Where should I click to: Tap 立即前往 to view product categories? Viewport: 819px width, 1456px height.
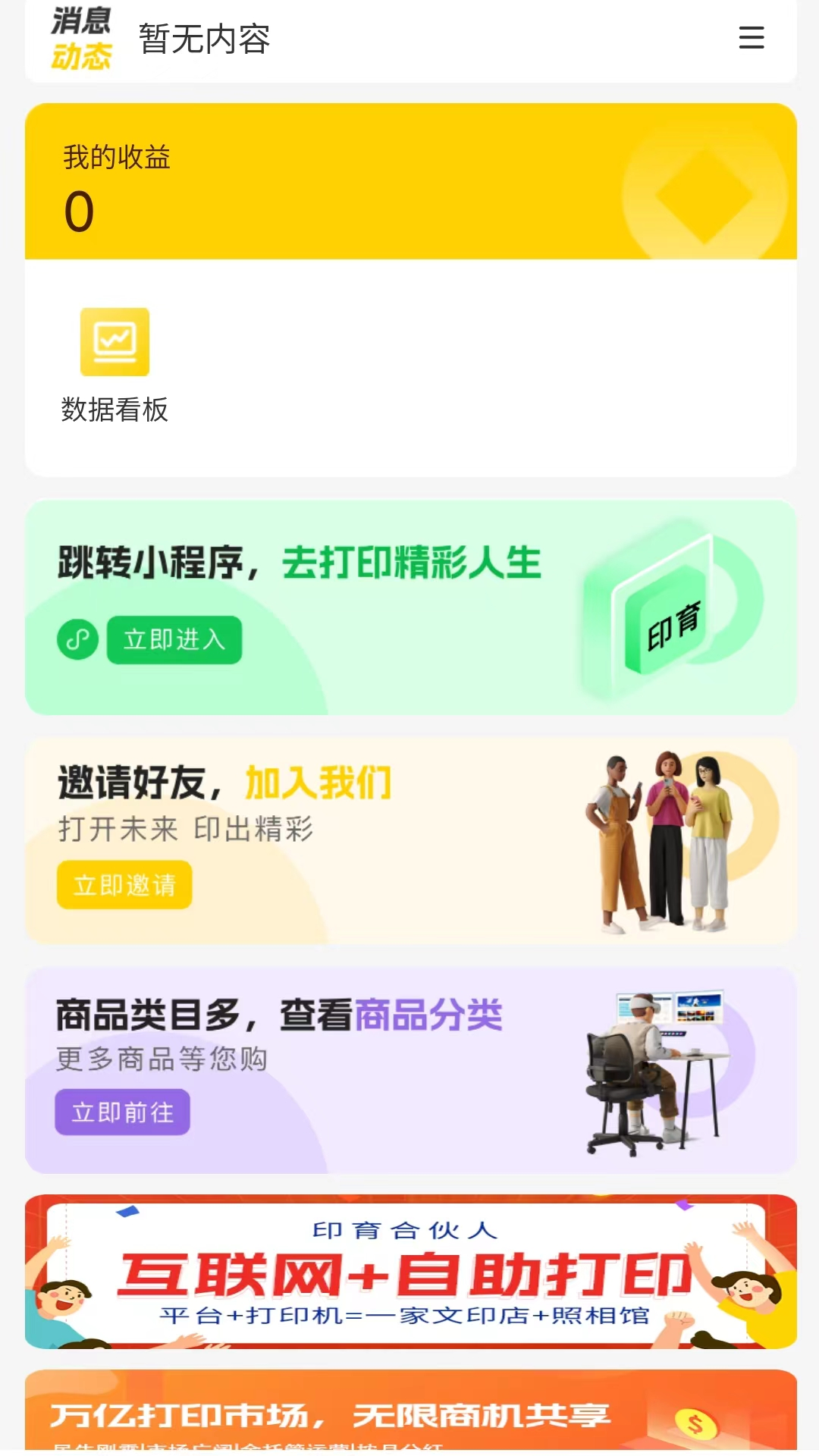(x=122, y=1112)
